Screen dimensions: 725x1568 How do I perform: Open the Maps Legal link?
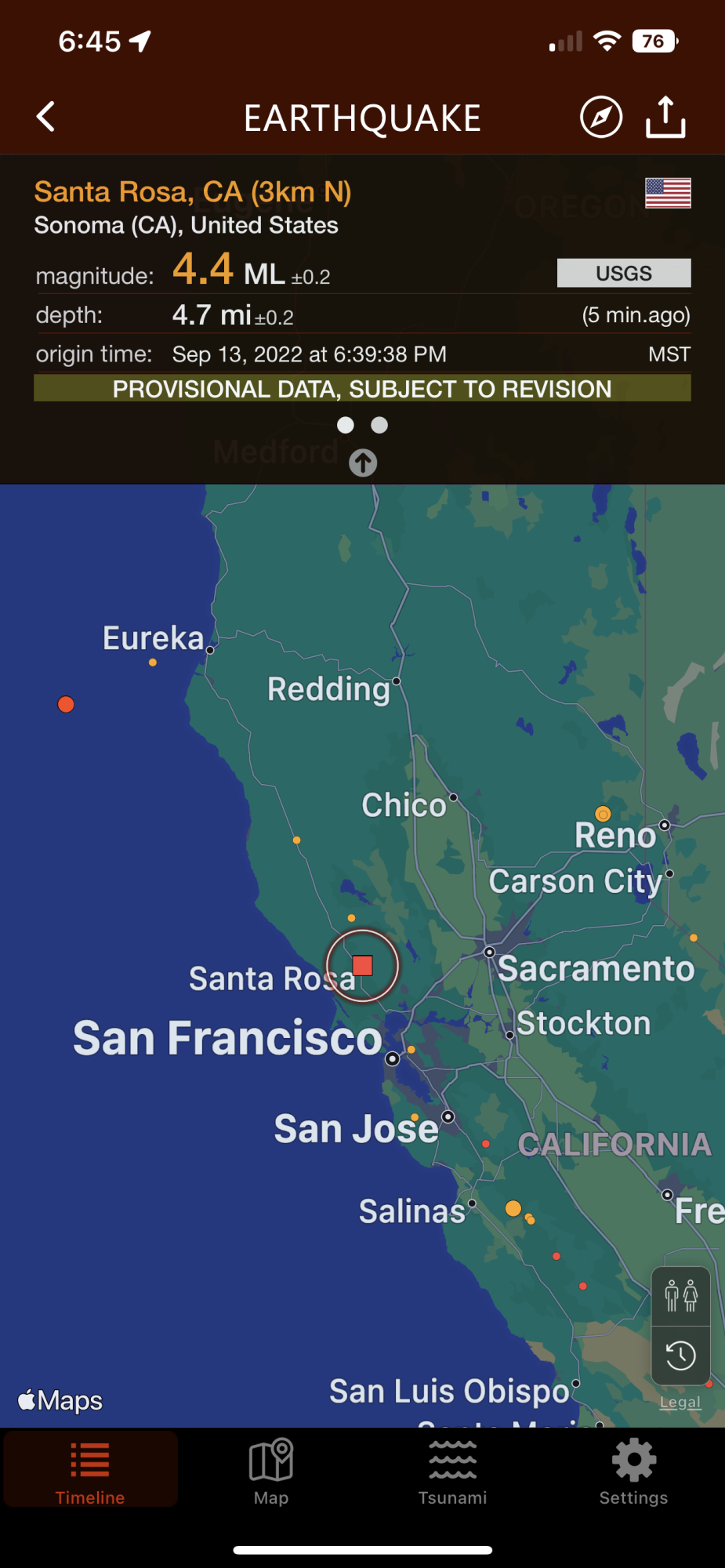680,1403
